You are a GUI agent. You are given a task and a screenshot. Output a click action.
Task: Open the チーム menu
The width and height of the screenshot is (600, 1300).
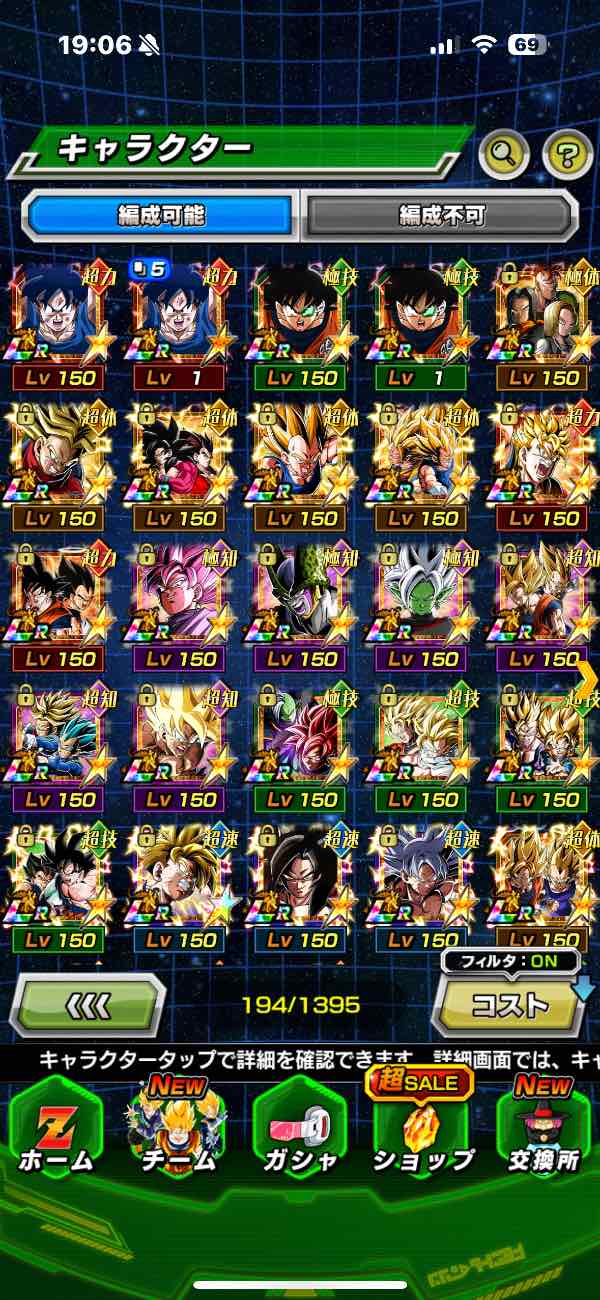pyautogui.click(x=177, y=1130)
